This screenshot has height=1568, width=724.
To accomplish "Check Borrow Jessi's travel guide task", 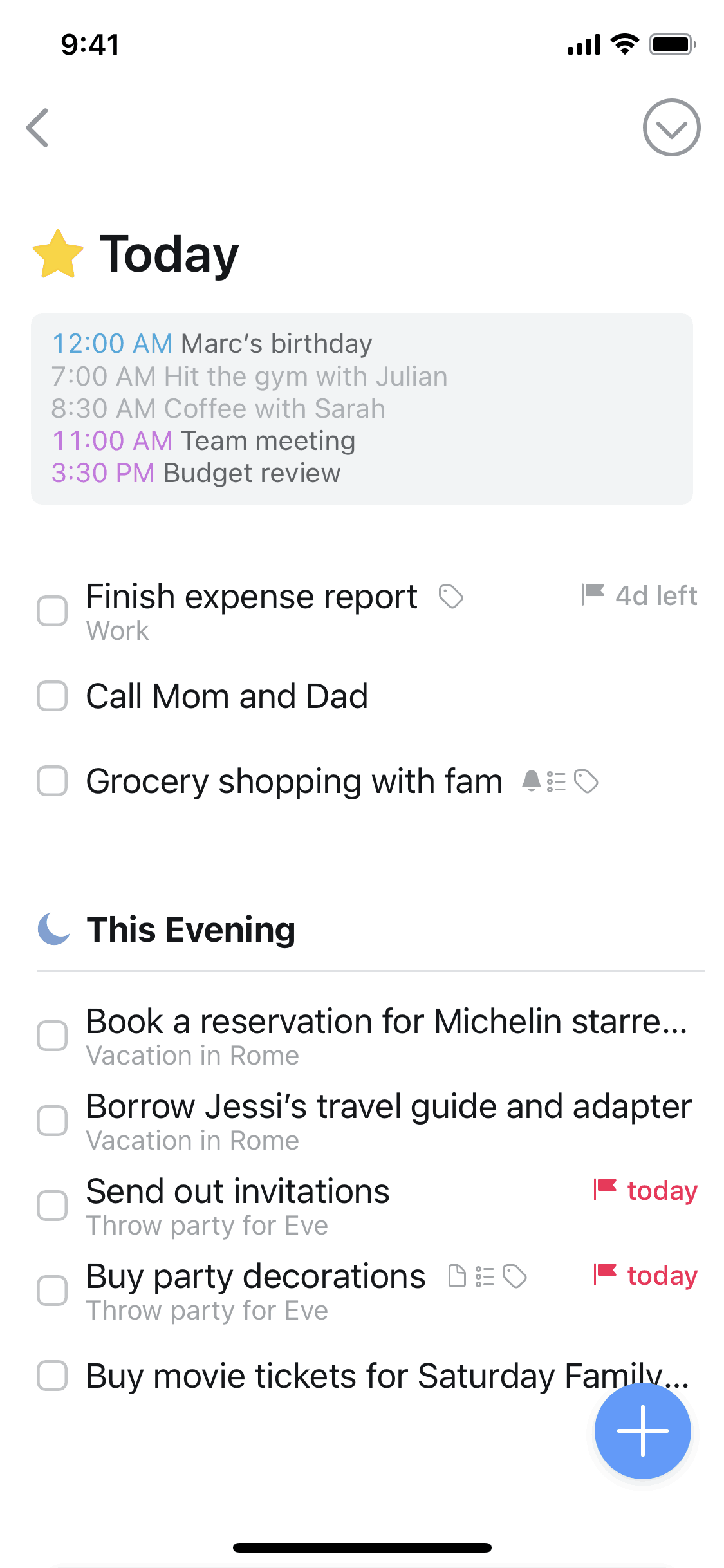I will [52, 1121].
